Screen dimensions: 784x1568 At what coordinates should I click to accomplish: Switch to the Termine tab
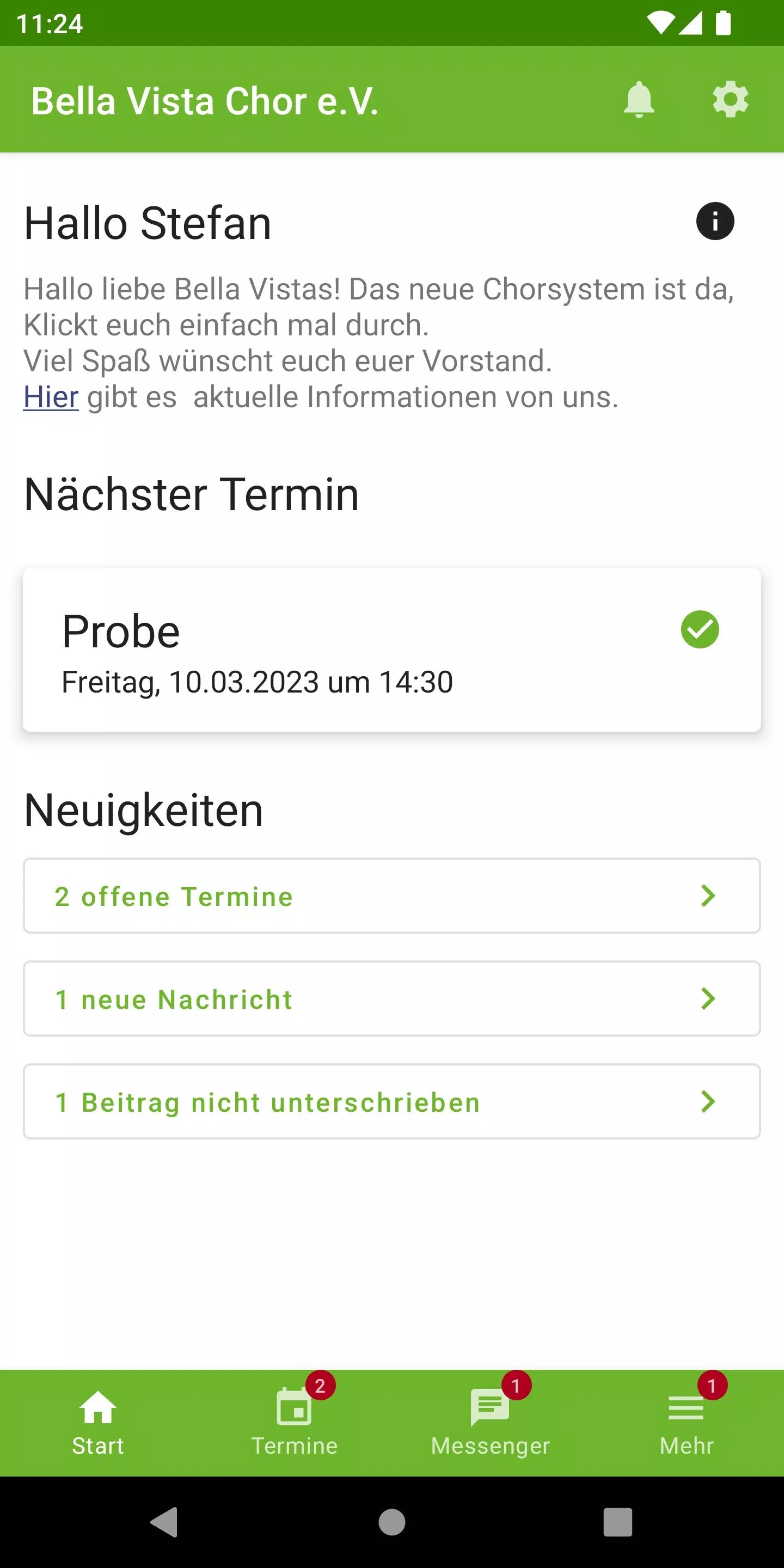[x=294, y=1423]
